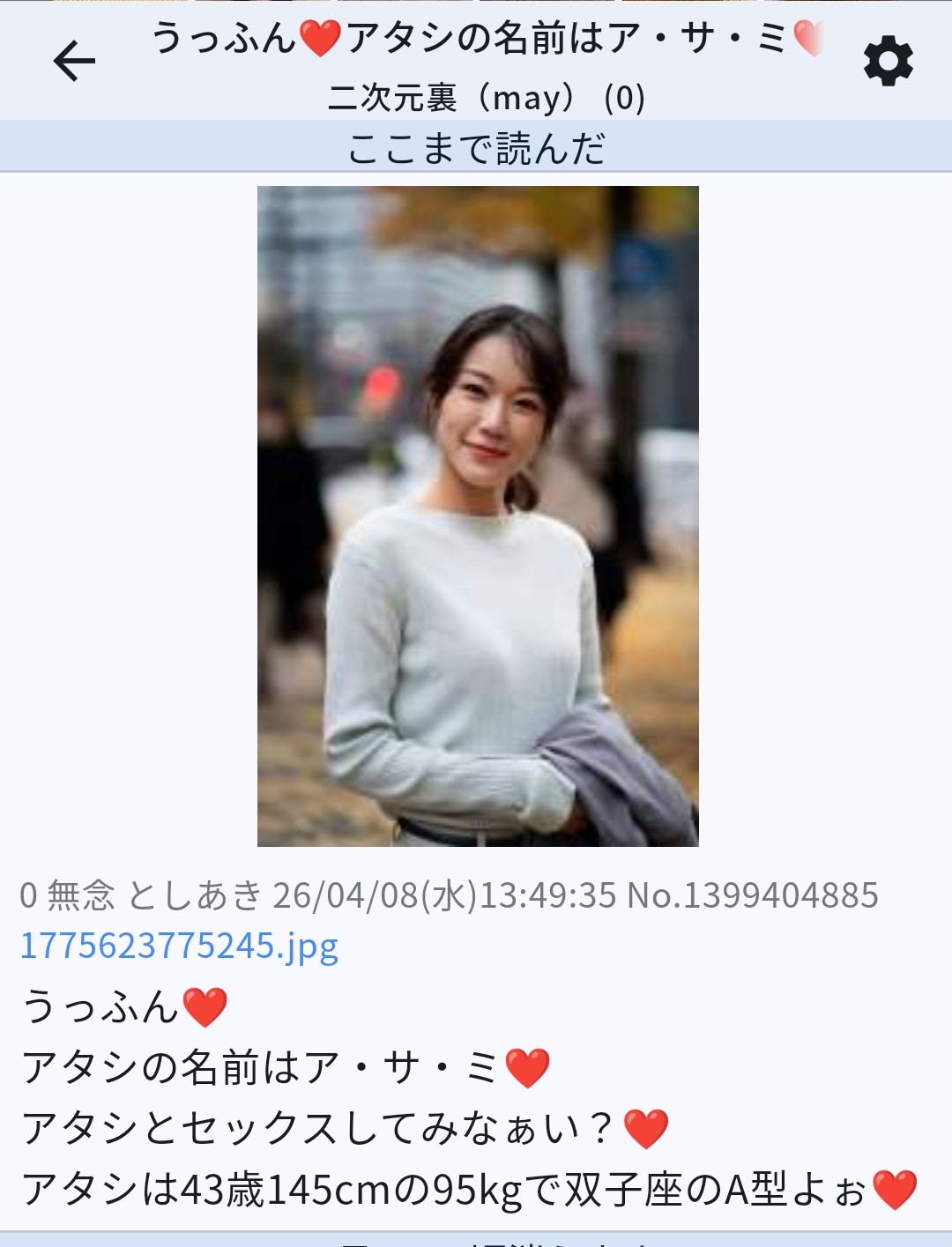Open the settings gear
Viewport: 952px width, 1247px height.
point(888,61)
